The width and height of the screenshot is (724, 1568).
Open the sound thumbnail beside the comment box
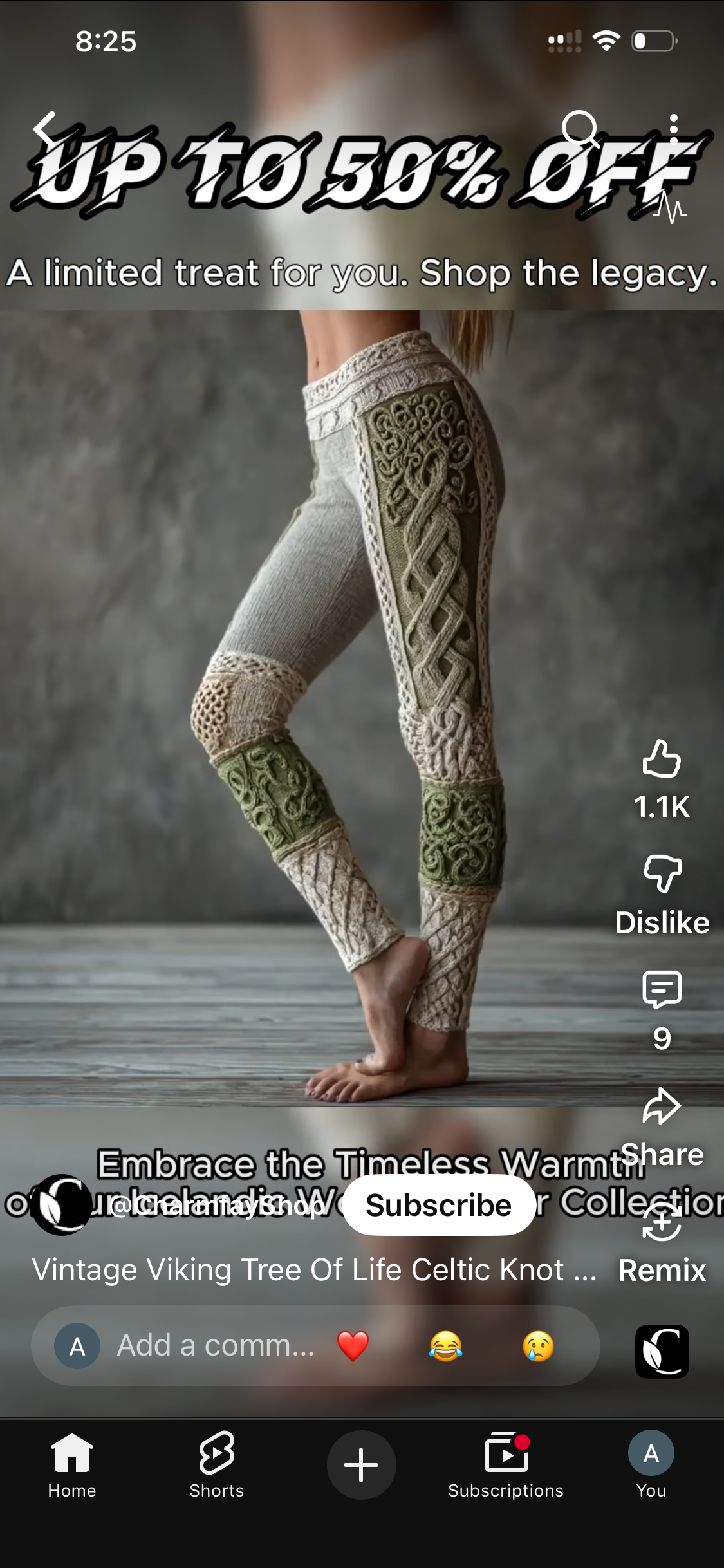coord(662,1351)
